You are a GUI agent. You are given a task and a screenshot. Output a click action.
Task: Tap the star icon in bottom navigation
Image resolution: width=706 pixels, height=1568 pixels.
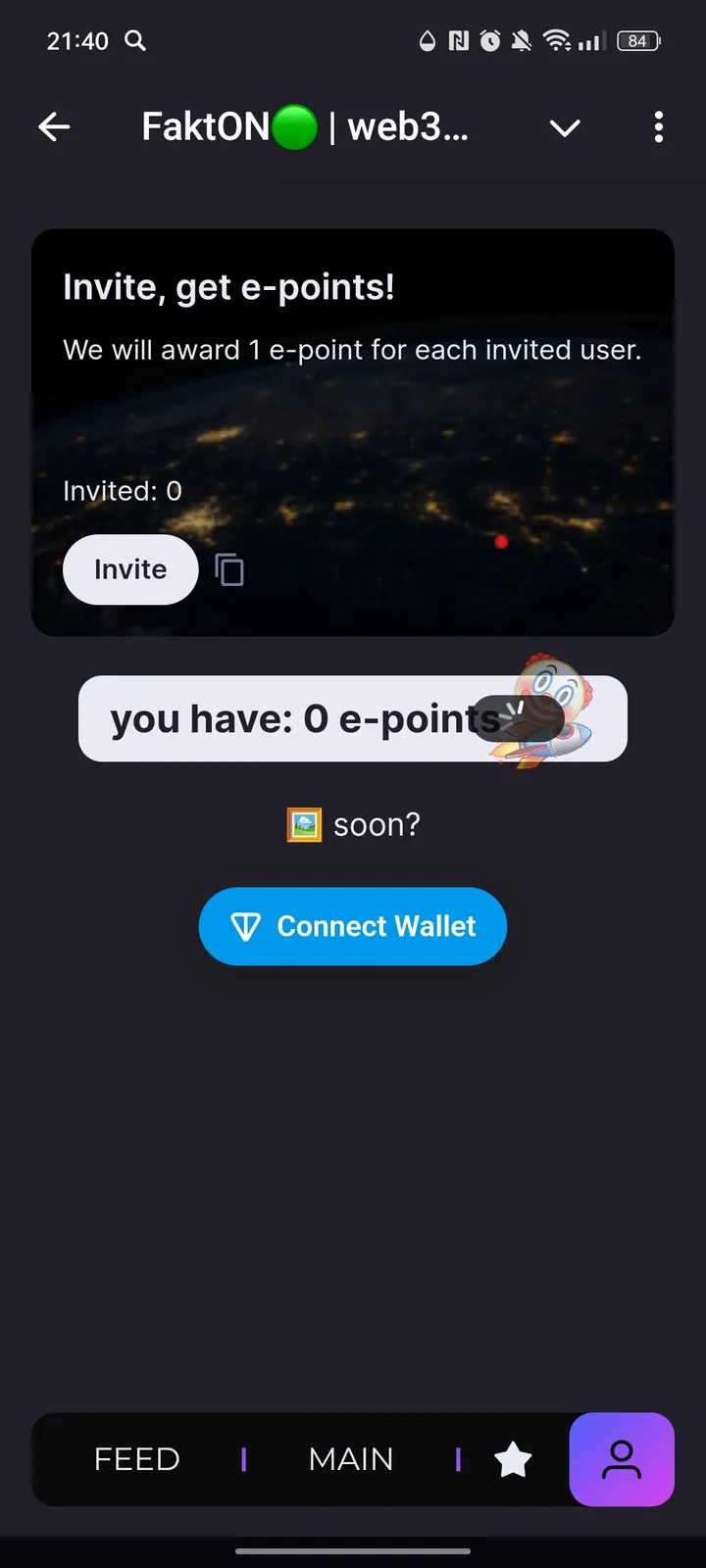tap(514, 1459)
